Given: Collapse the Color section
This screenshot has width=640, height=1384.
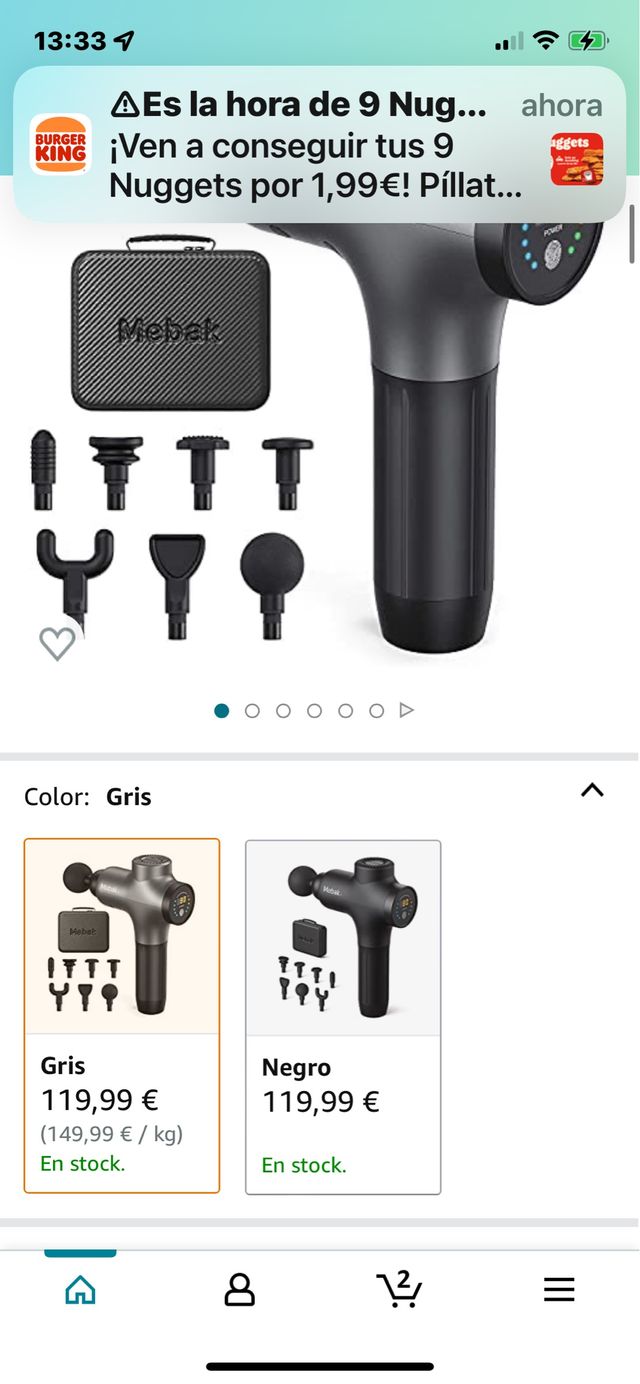Looking at the screenshot, I should click(x=592, y=791).
